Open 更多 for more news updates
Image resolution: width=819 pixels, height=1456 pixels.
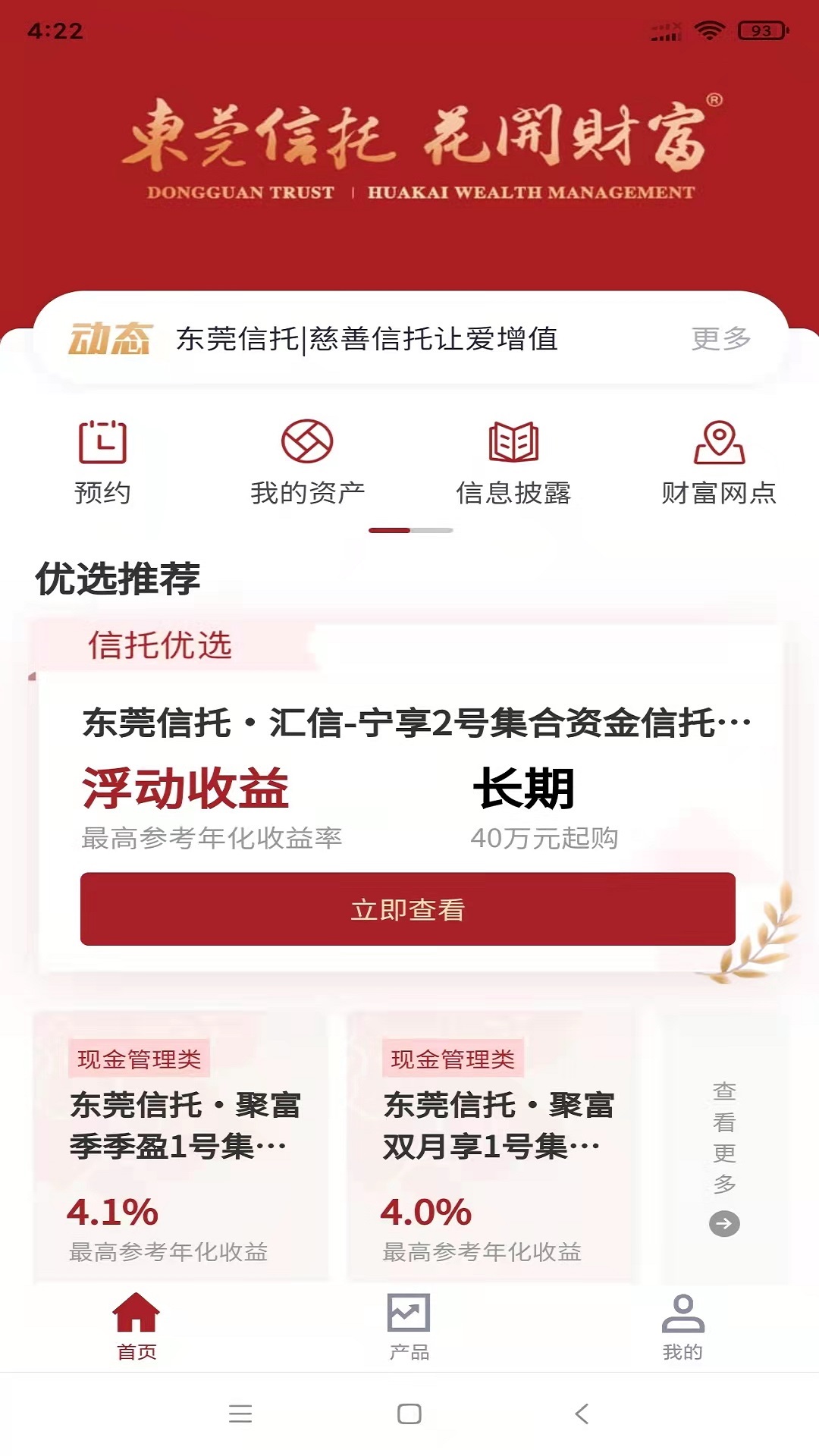pos(720,338)
